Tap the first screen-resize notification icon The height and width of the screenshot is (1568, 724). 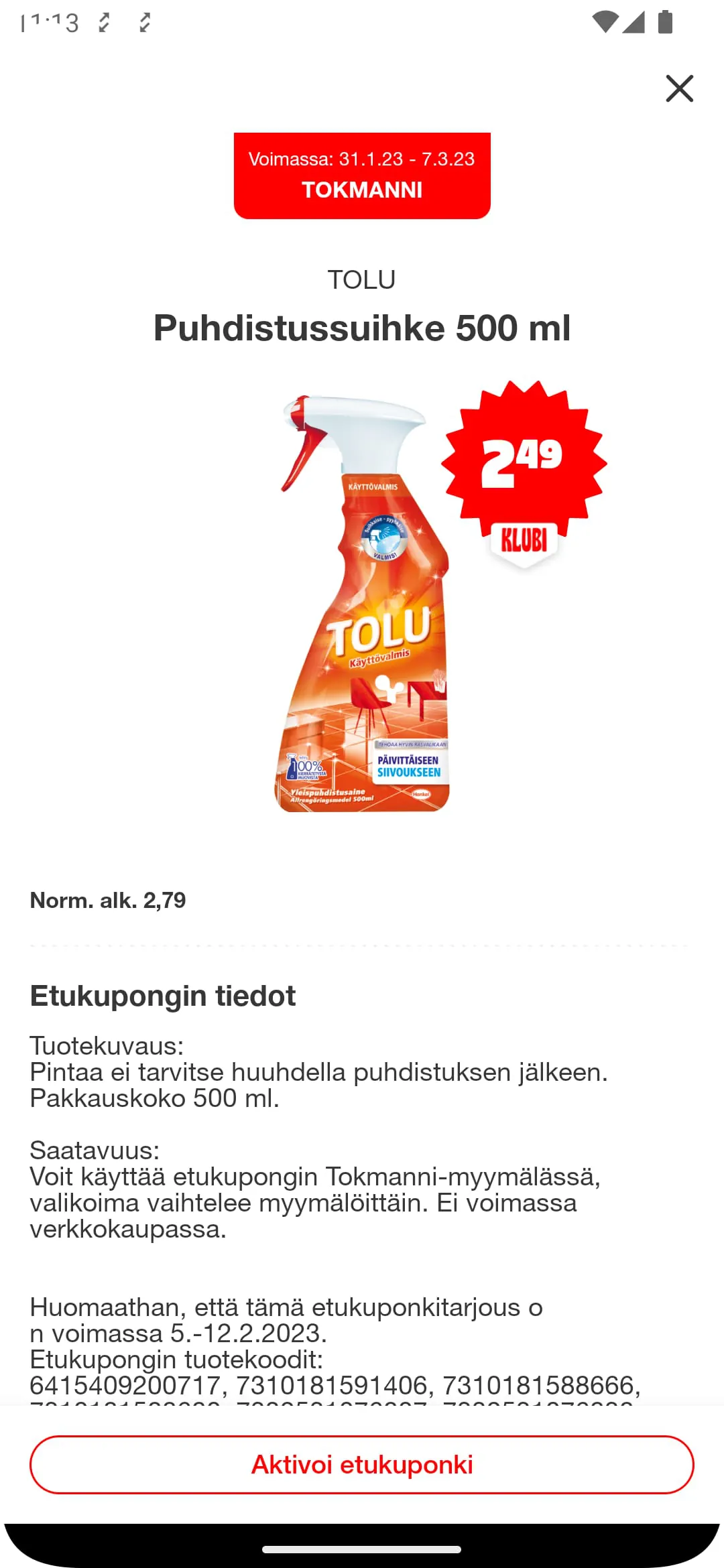click(102, 22)
